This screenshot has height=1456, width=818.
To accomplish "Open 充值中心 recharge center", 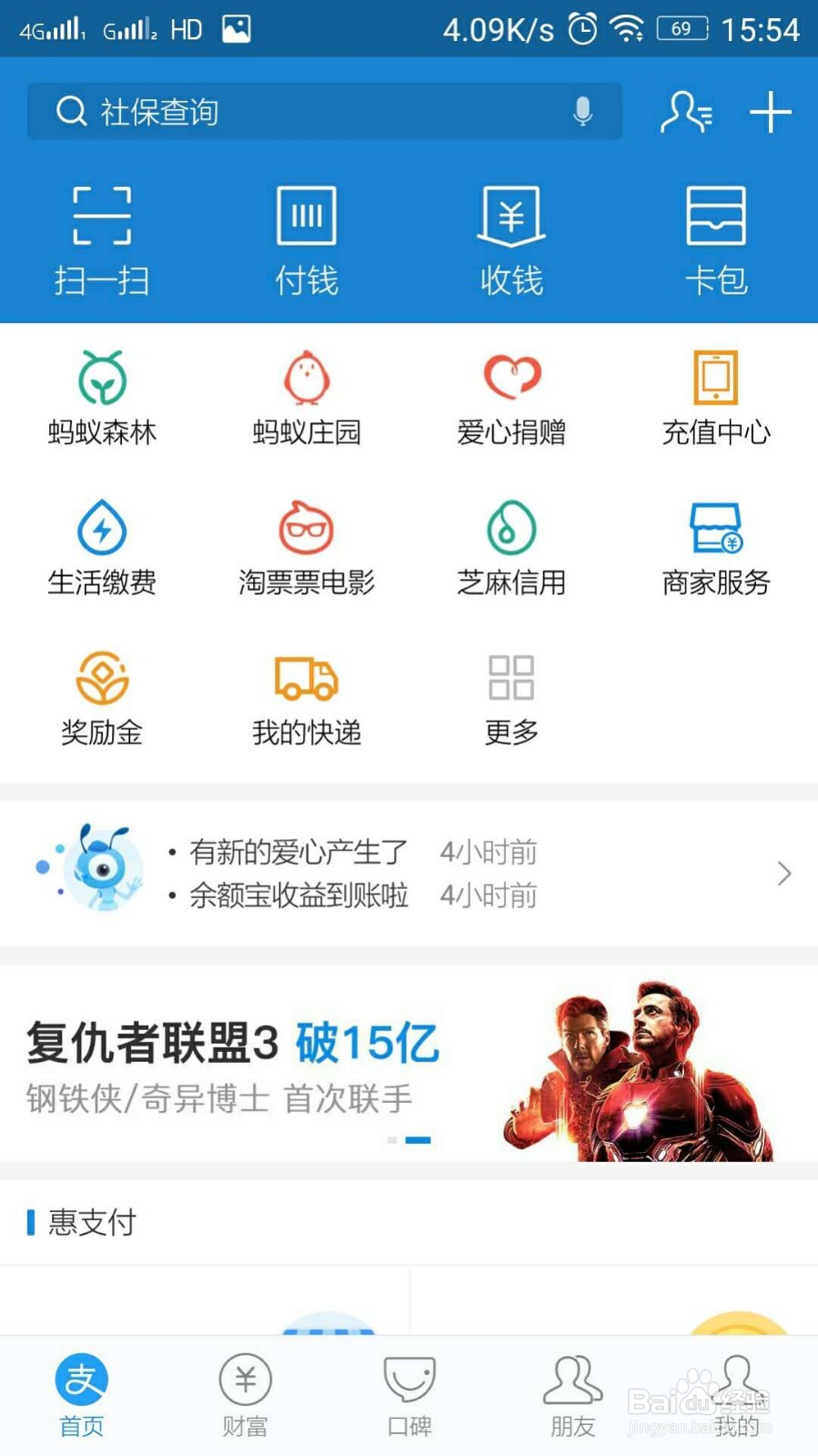I will [716, 396].
